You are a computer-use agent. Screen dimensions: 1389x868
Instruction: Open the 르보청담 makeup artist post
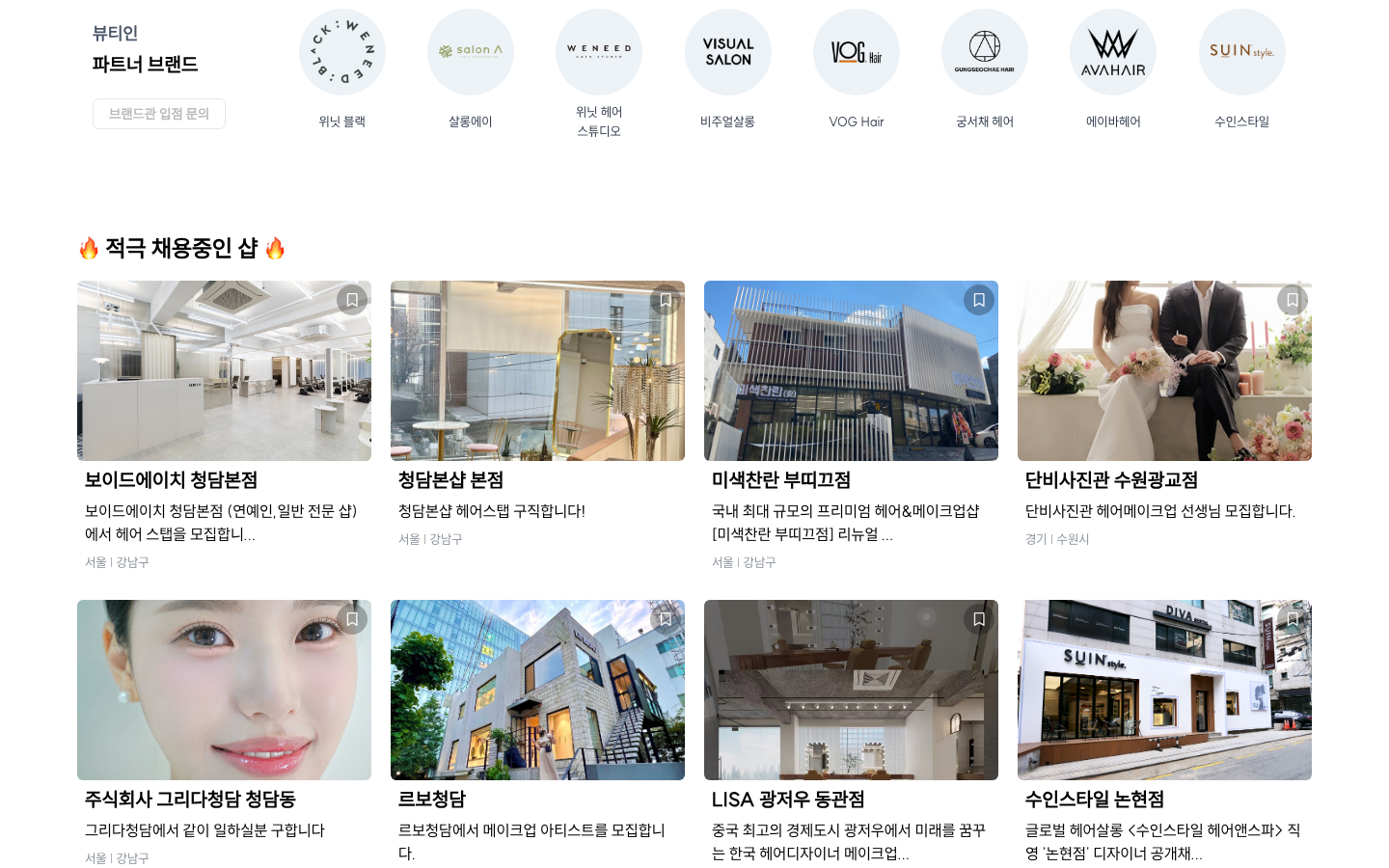(x=537, y=691)
